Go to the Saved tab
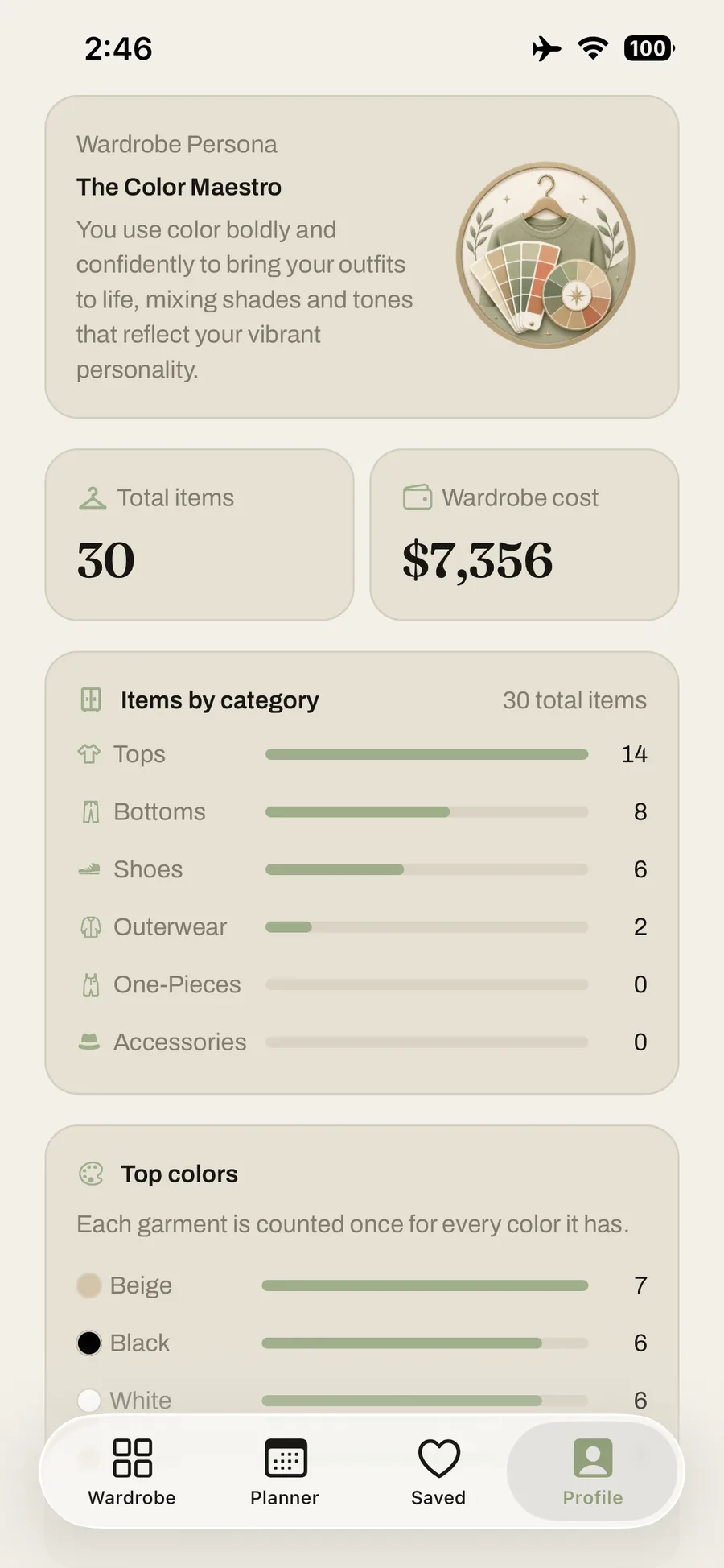The image size is (724, 1568). (x=438, y=1471)
